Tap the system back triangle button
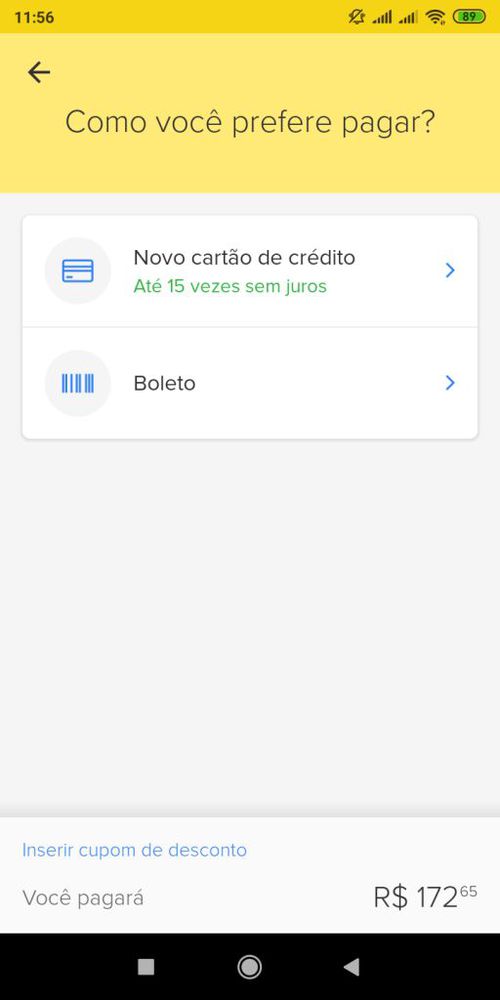Screen dimensions: 500x1000 [x=351, y=967]
